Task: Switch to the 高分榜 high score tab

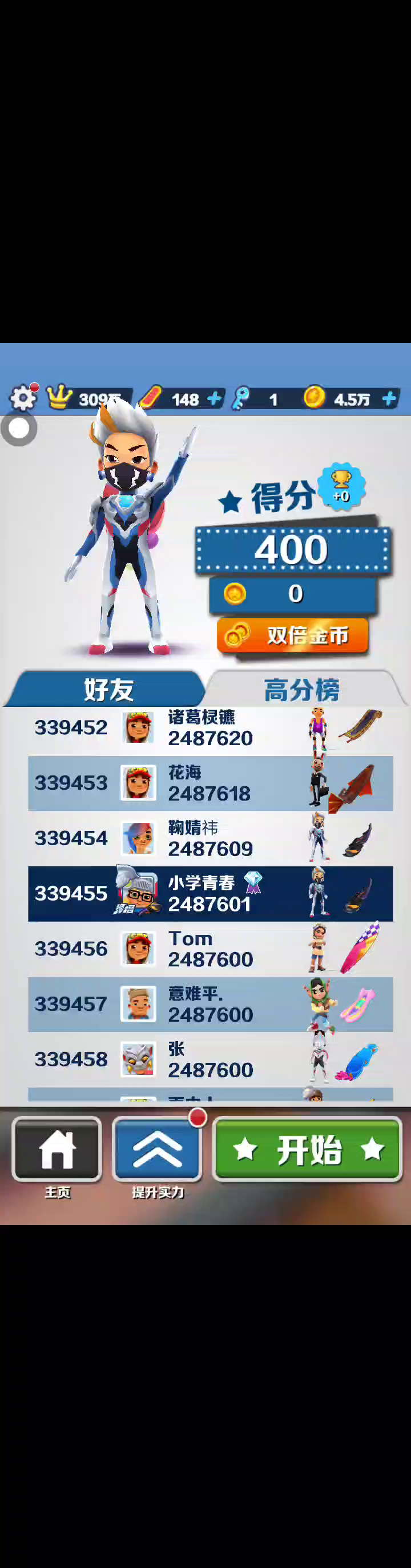Action: coord(301,689)
